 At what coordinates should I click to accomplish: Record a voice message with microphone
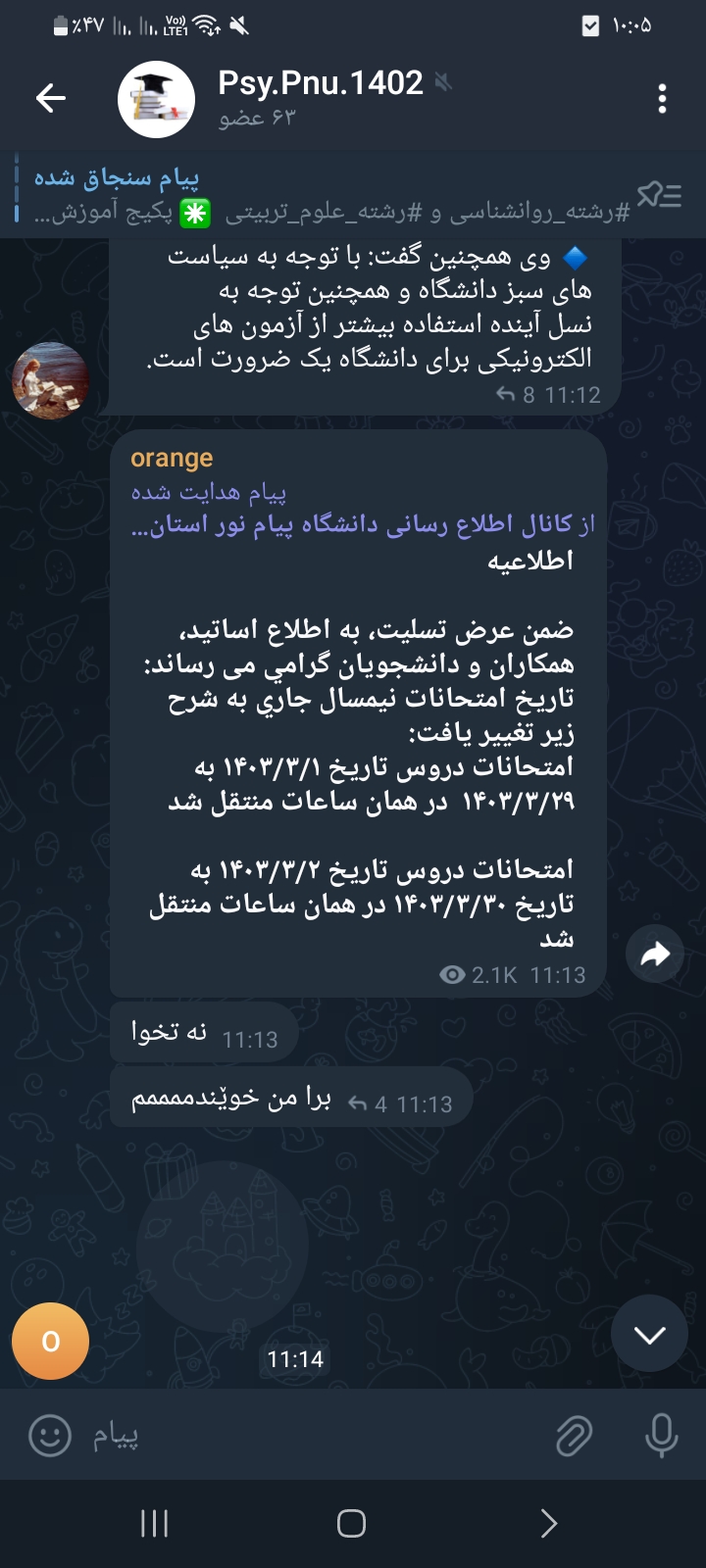pyautogui.click(x=662, y=1437)
